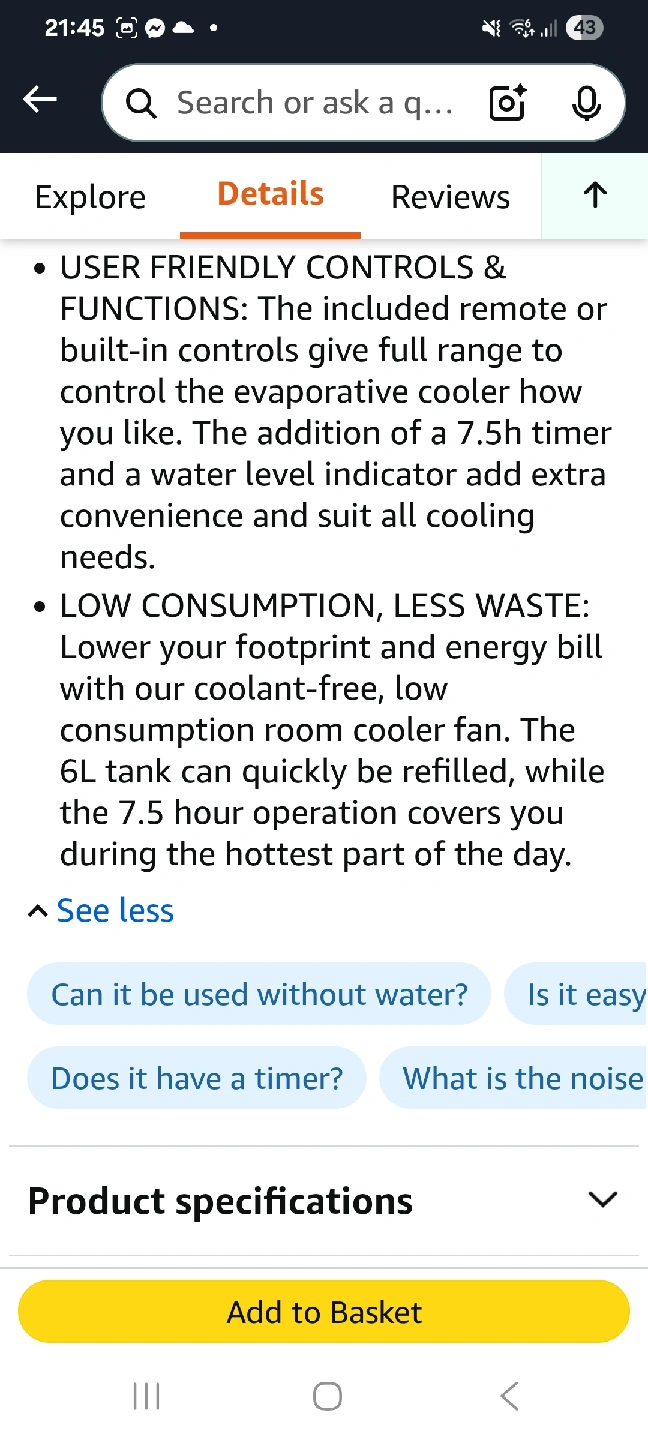Ask 'Does it have a timer?'

point(197,1078)
